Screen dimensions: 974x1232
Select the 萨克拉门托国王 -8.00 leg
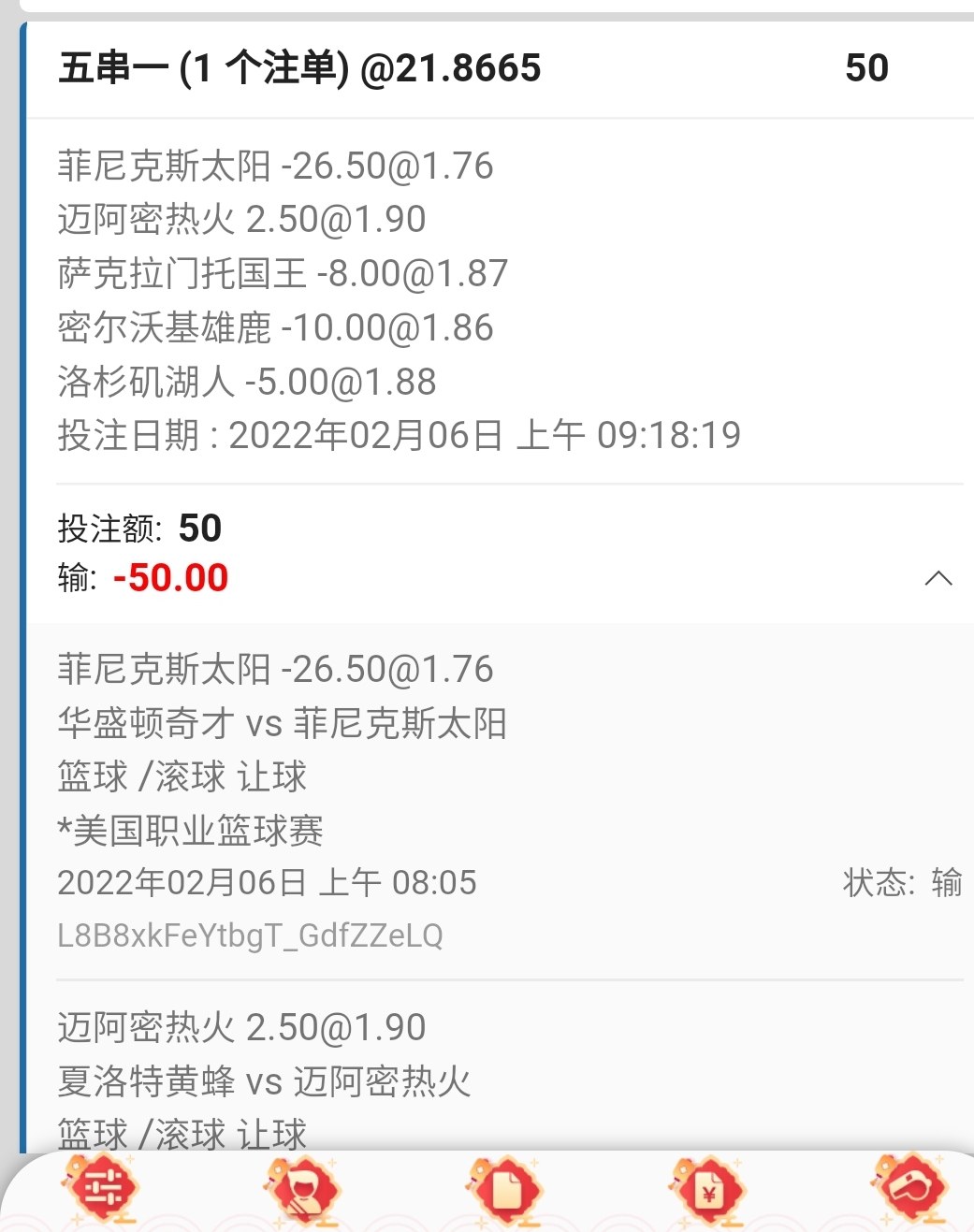click(281, 272)
